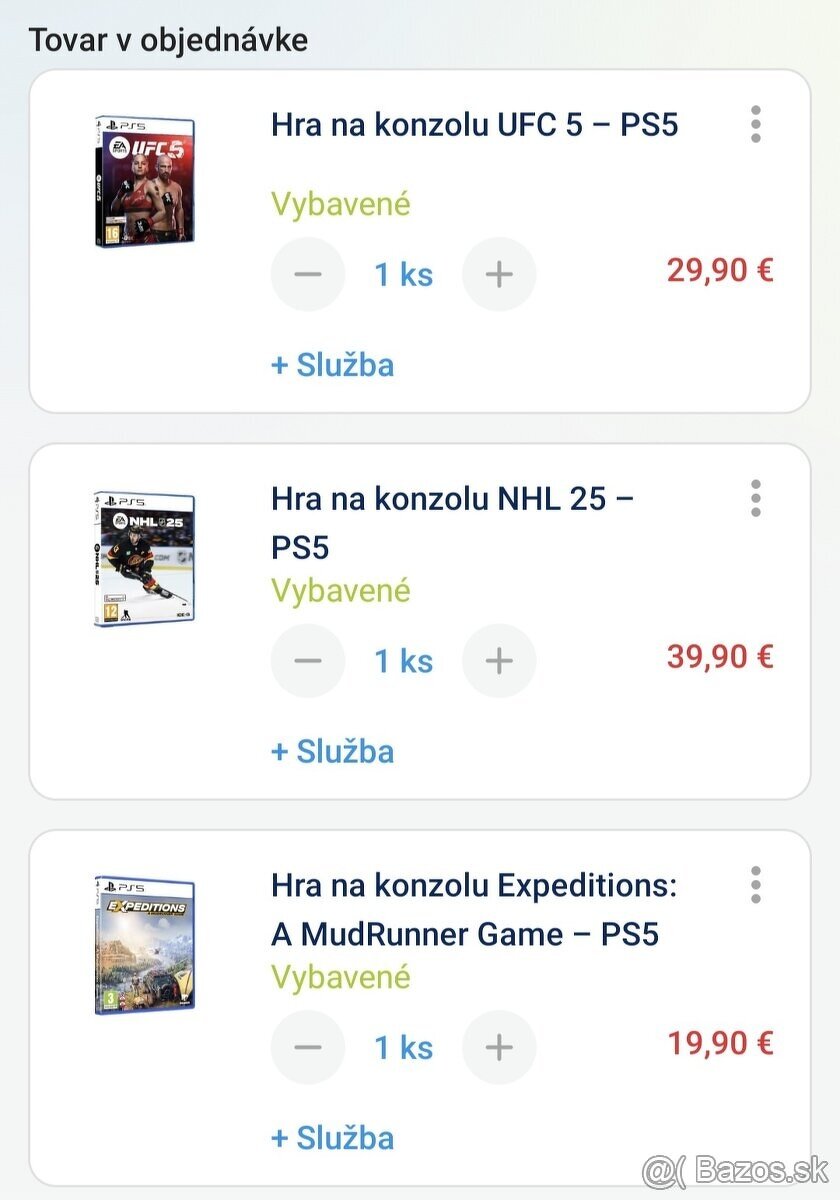Image resolution: width=840 pixels, height=1200 pixels.
Task: Open the overflow menu for UFC 5
Action: [756, 124]
